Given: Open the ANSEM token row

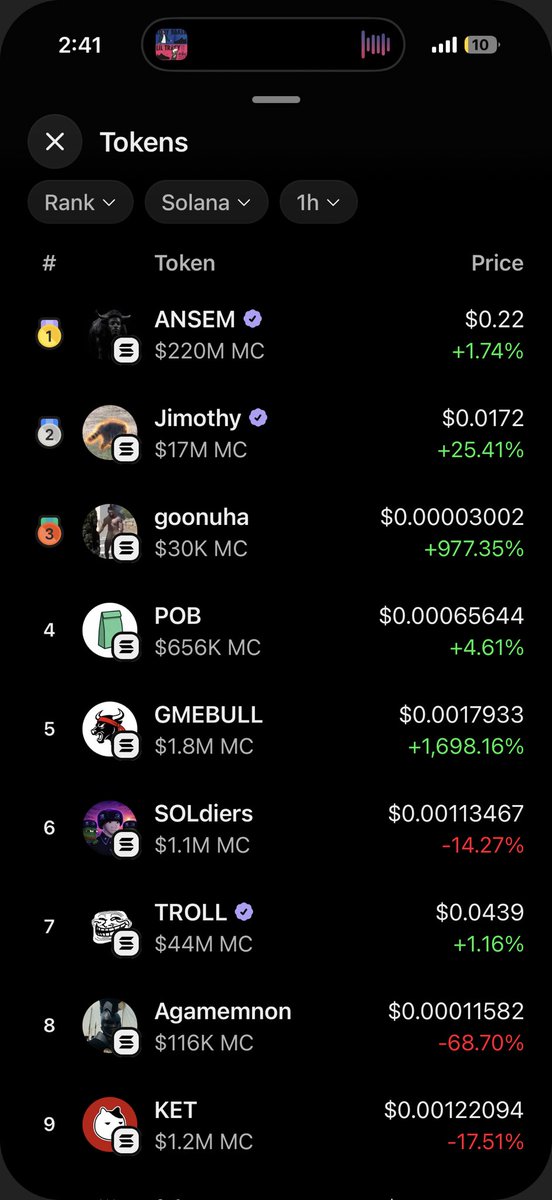Looking at the screenshot, I should pos(276,335).
